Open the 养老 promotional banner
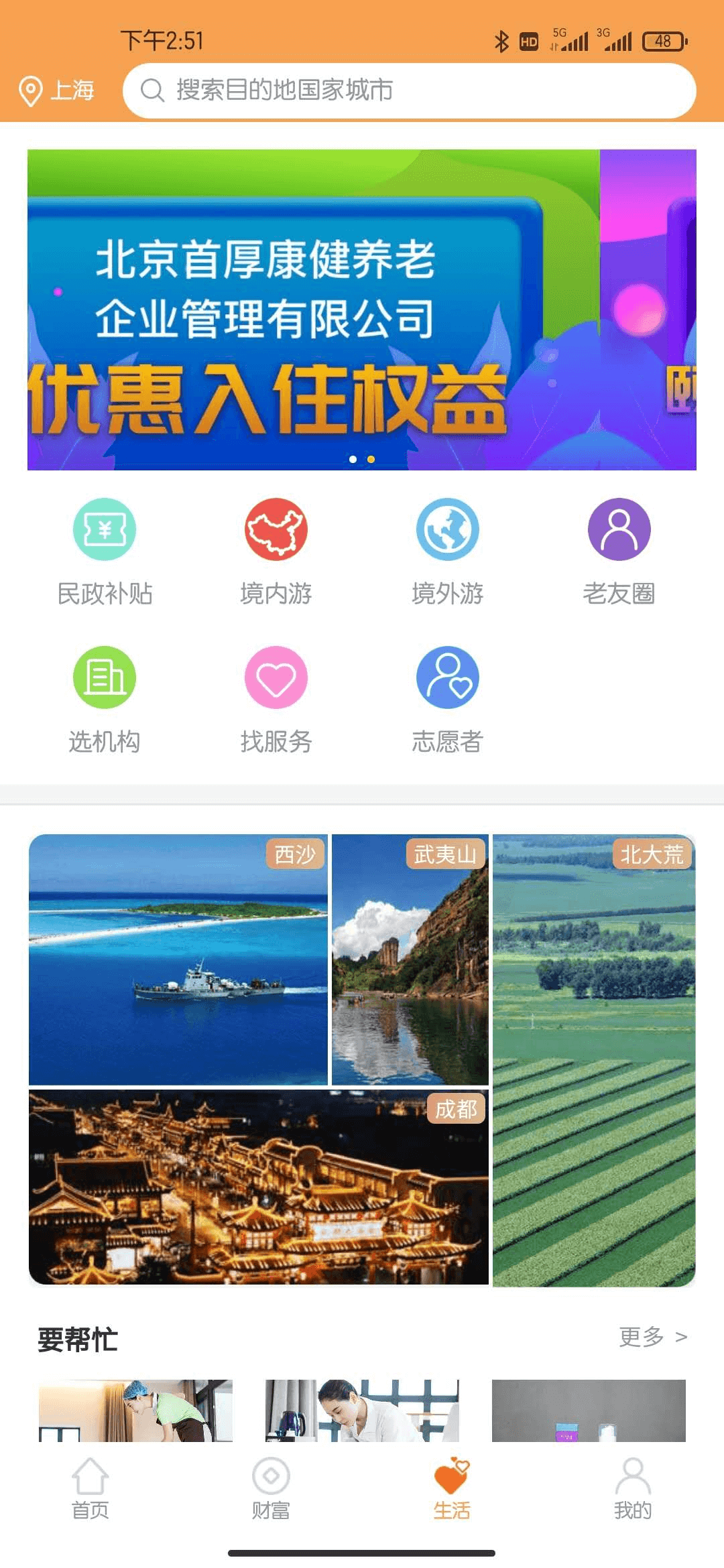The image size is (724, 1568). (x=362, y=308)
